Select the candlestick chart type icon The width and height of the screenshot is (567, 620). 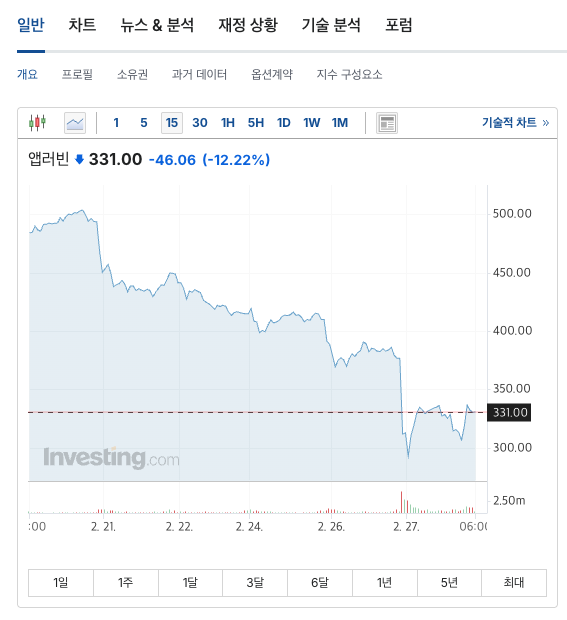coord(37,123)
